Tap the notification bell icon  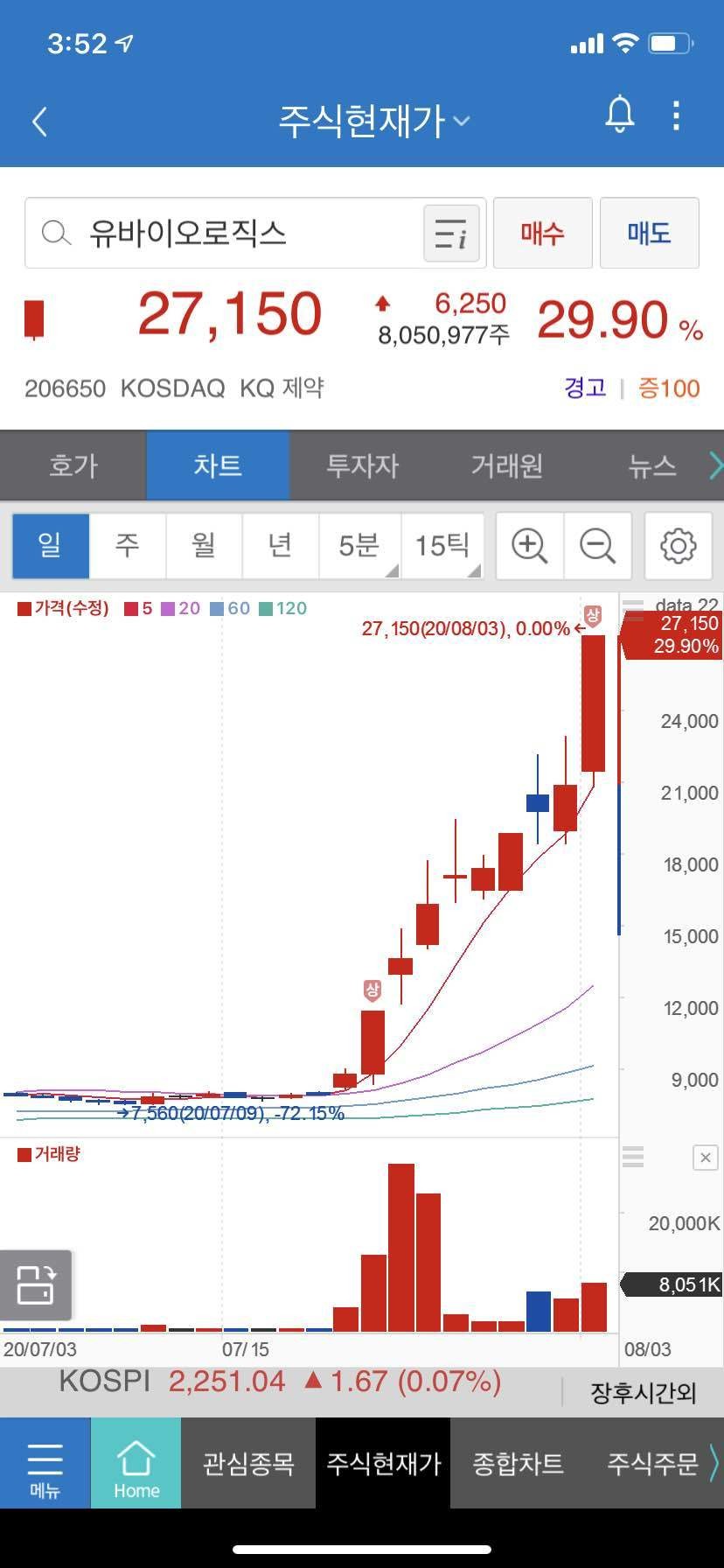point(620,115)
